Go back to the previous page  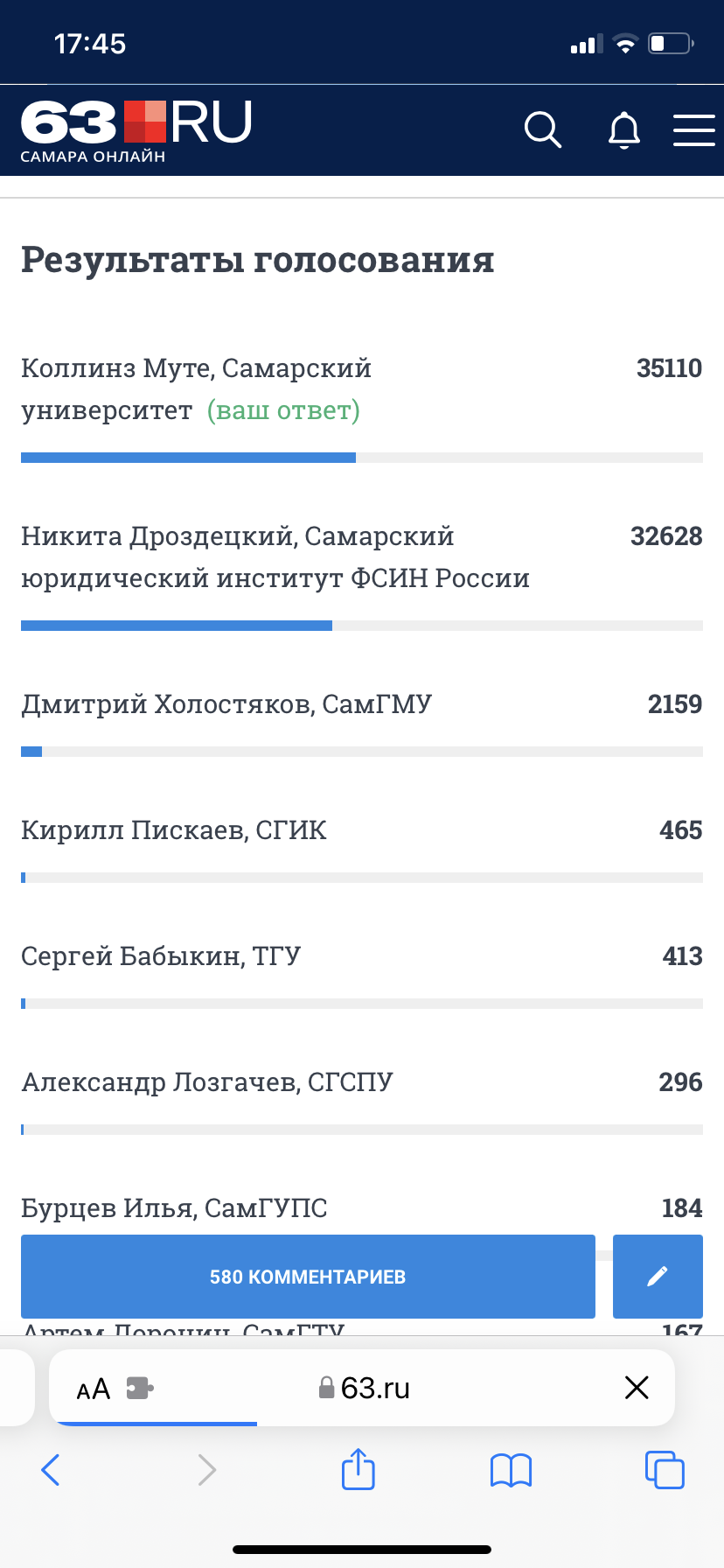[x=51, y=1470]
